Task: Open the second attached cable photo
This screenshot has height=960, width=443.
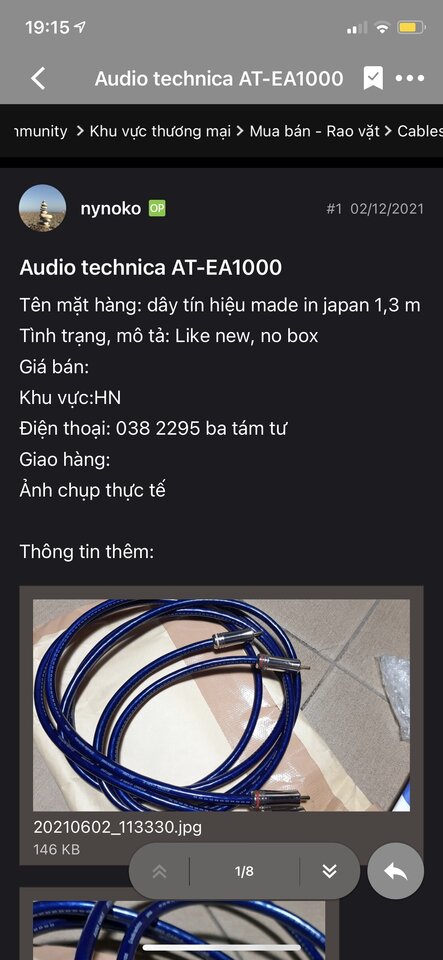Action: pyautogui.click(x=179, y=930)
